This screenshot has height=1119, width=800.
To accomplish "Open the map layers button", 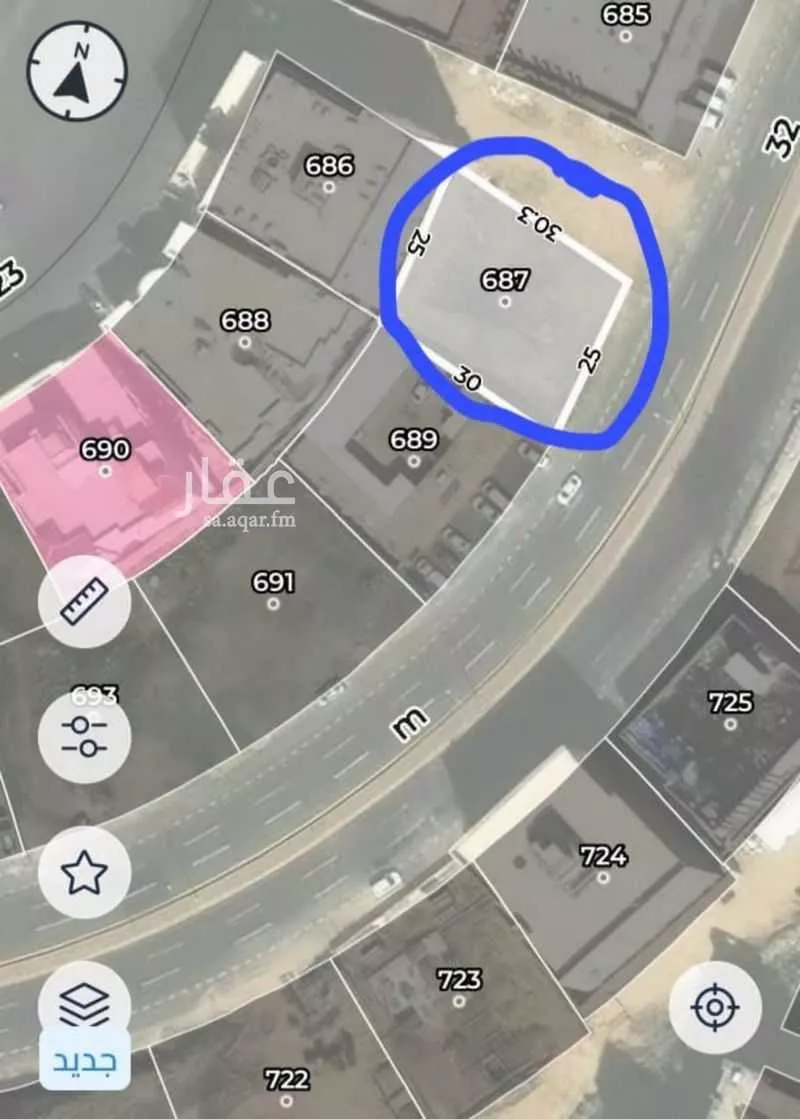I will (84, 1003).
